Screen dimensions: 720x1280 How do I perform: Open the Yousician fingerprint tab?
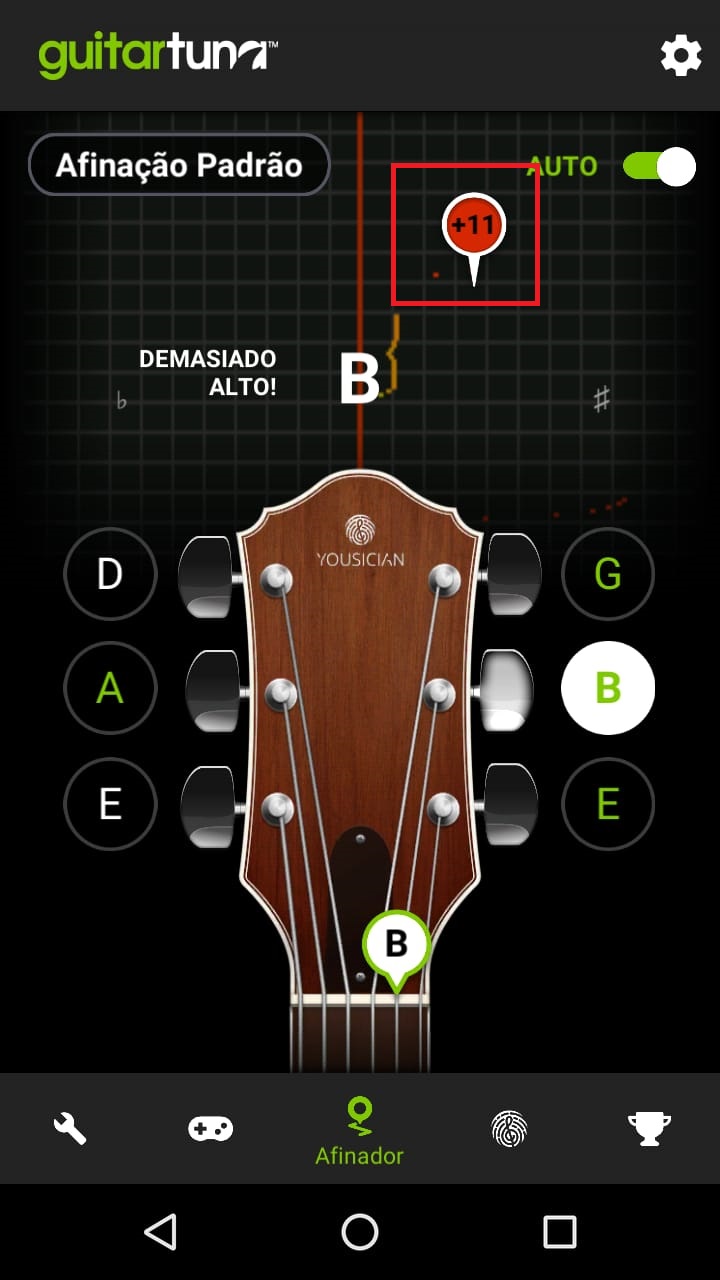pyautogui.click(x=509, y=1129)
